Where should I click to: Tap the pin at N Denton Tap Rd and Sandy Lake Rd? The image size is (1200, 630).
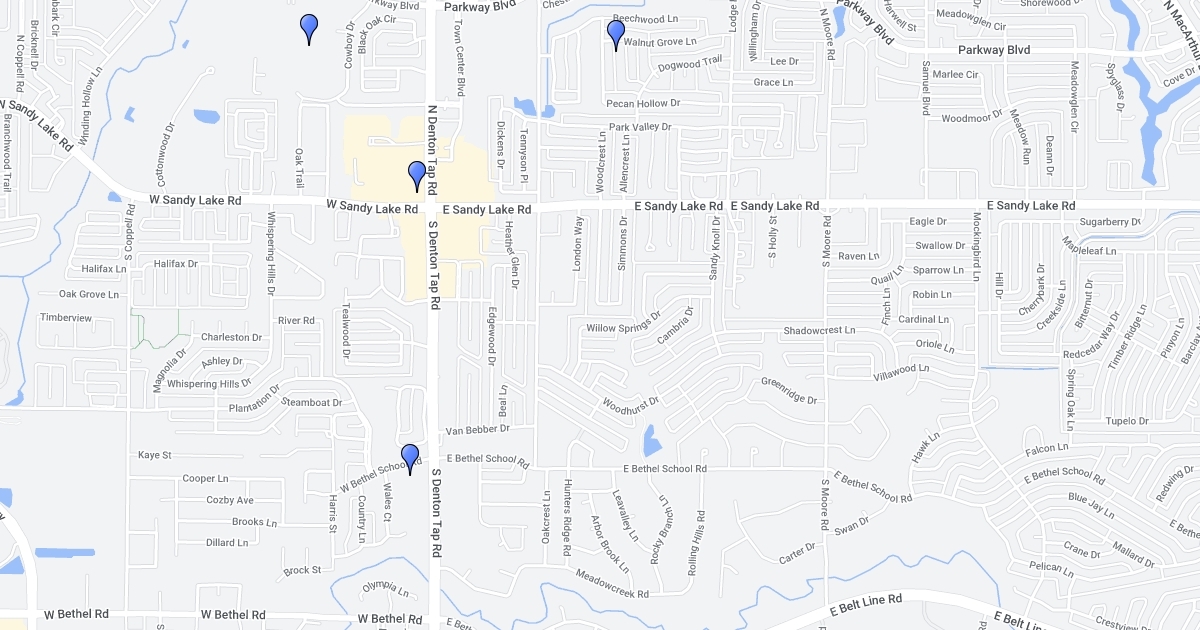click(417, 174)
